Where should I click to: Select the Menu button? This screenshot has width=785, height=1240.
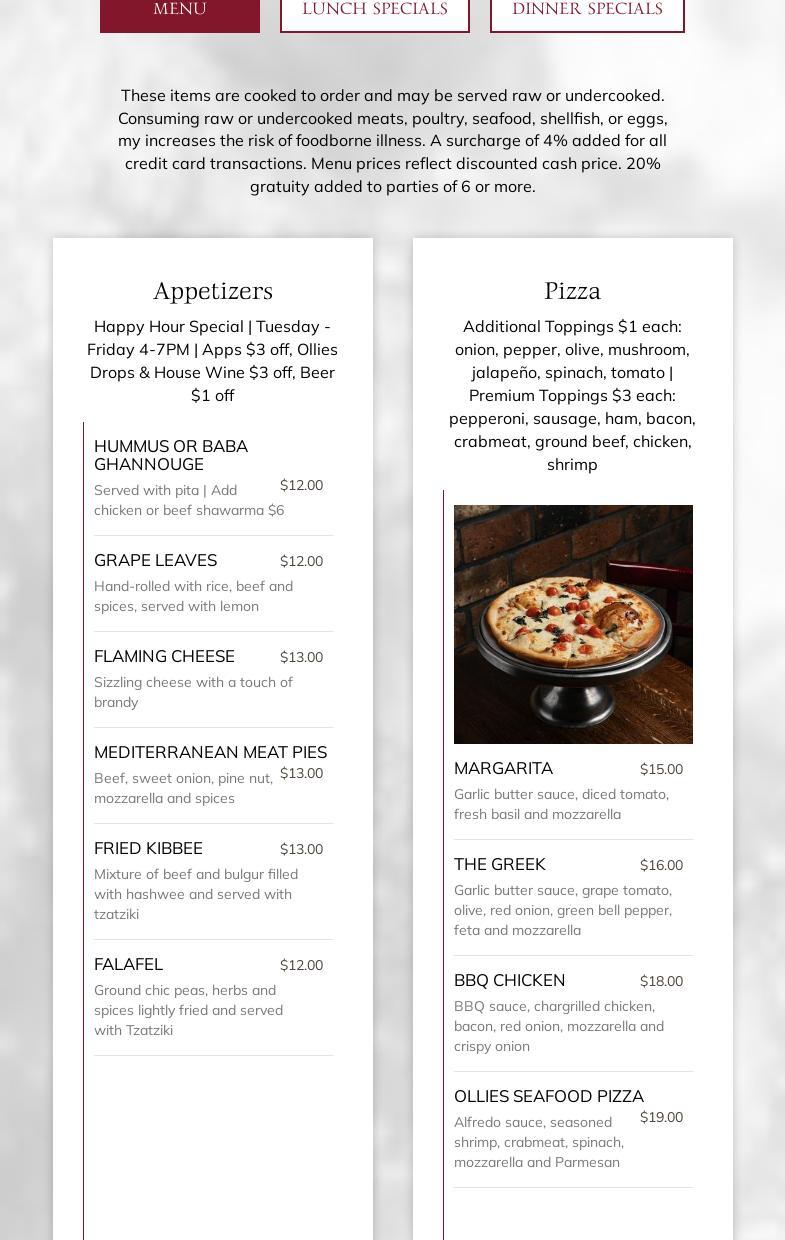click(x=180, y=12)
